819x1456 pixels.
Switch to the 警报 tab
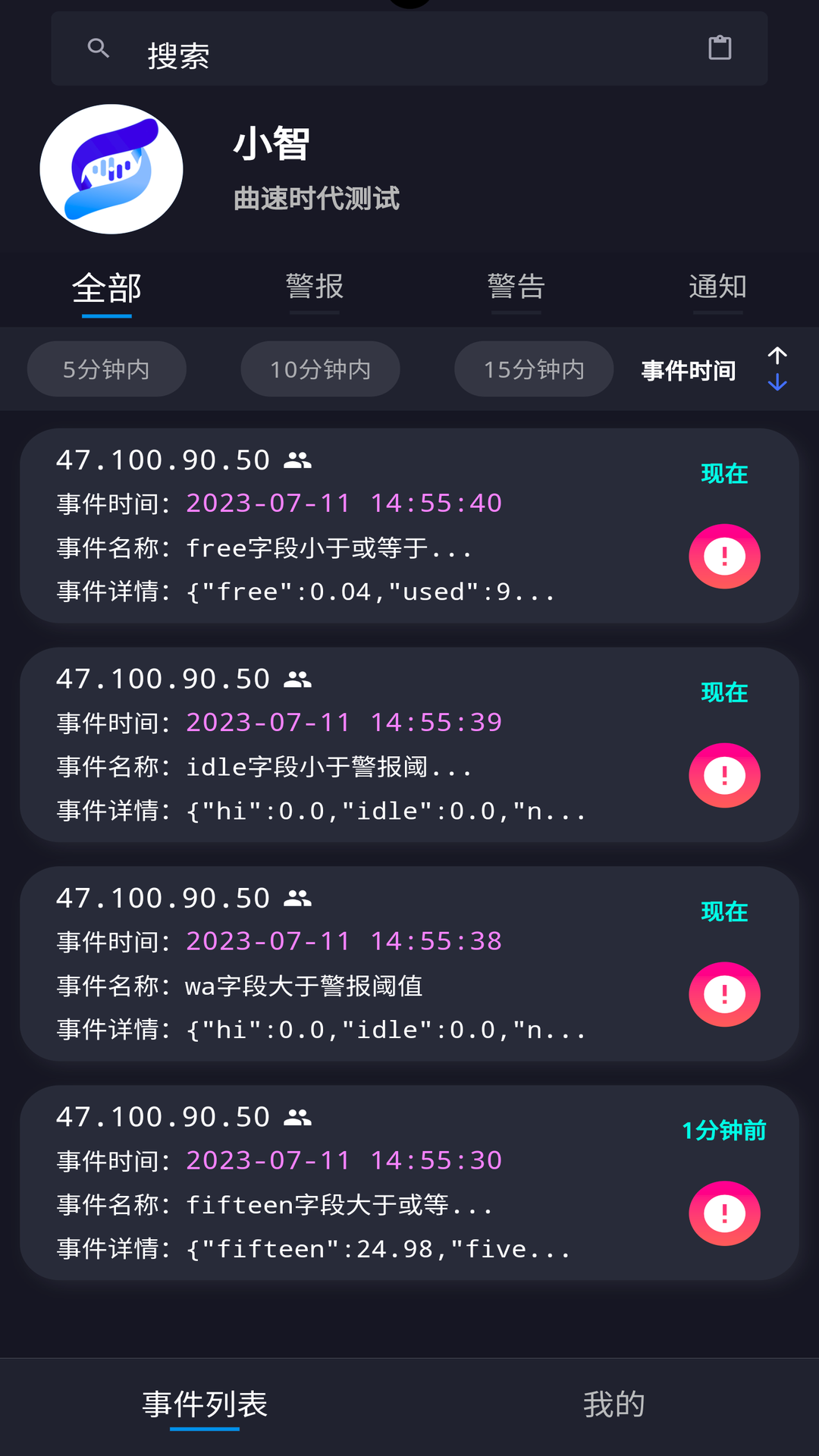[x=315, y=287]
